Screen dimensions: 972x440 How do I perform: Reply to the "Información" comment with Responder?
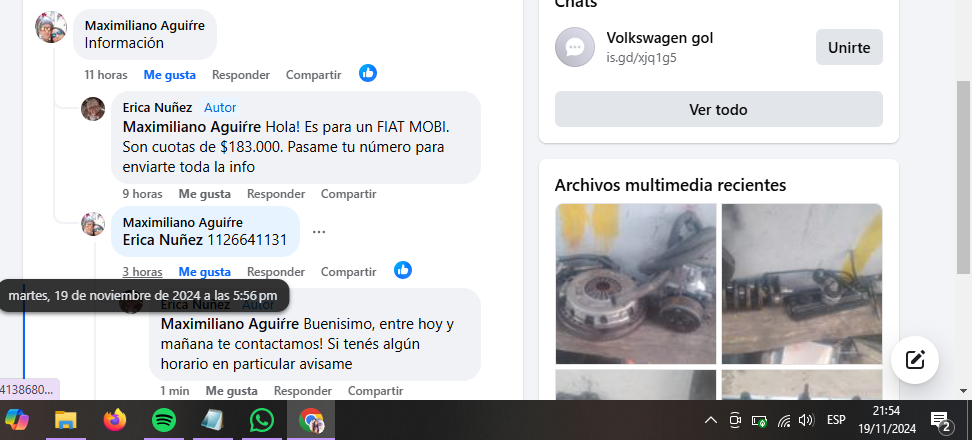coord(241,75)
